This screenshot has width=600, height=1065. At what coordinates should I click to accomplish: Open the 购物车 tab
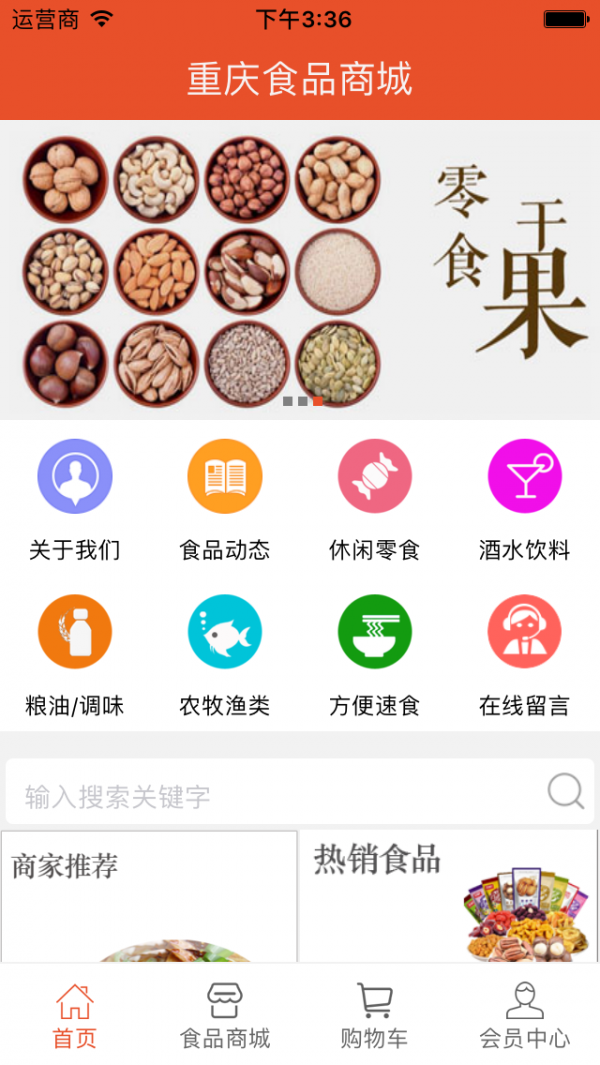pos(375,1015)
